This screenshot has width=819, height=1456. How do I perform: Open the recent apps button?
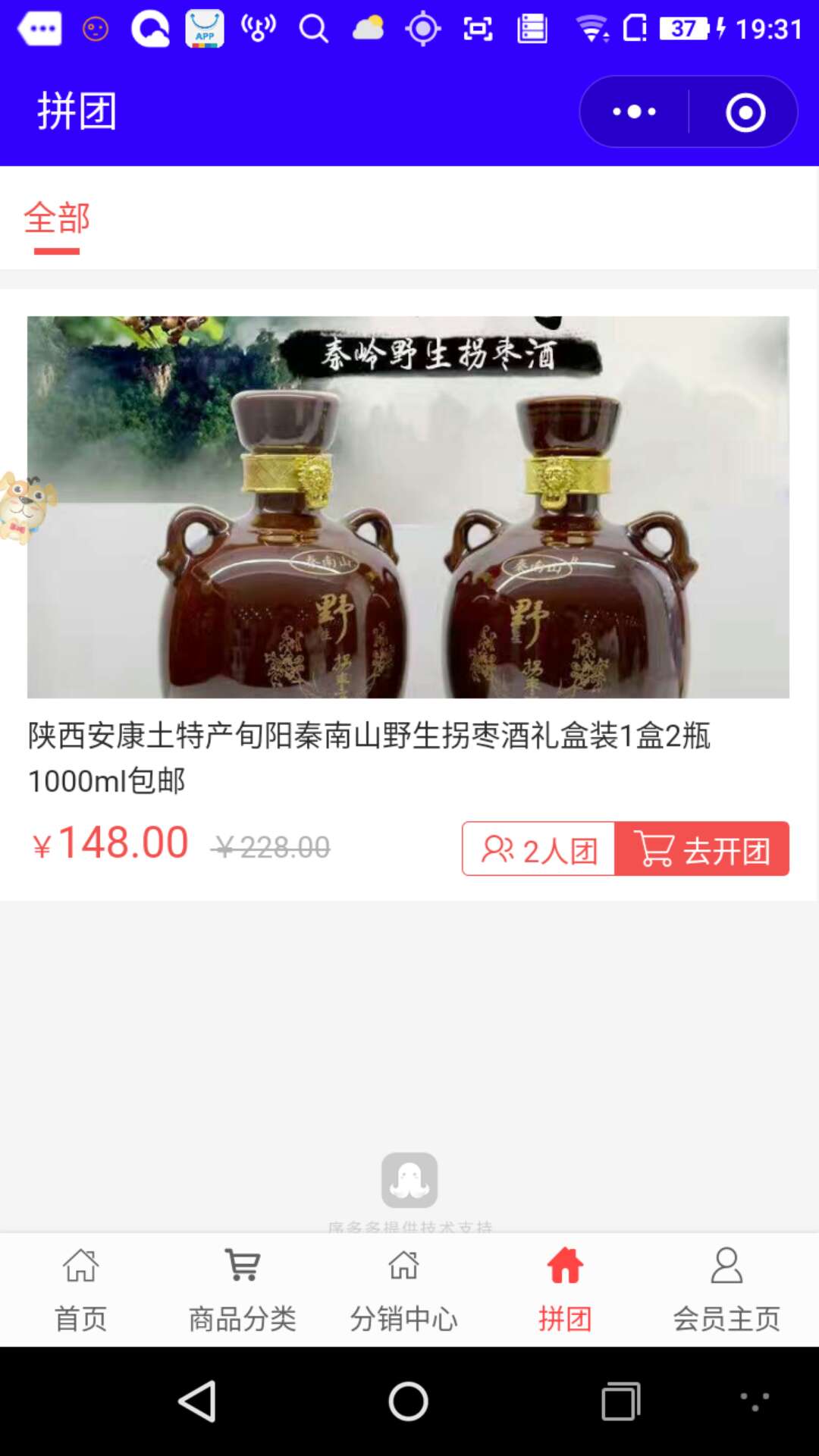[x=621, y=1401]
